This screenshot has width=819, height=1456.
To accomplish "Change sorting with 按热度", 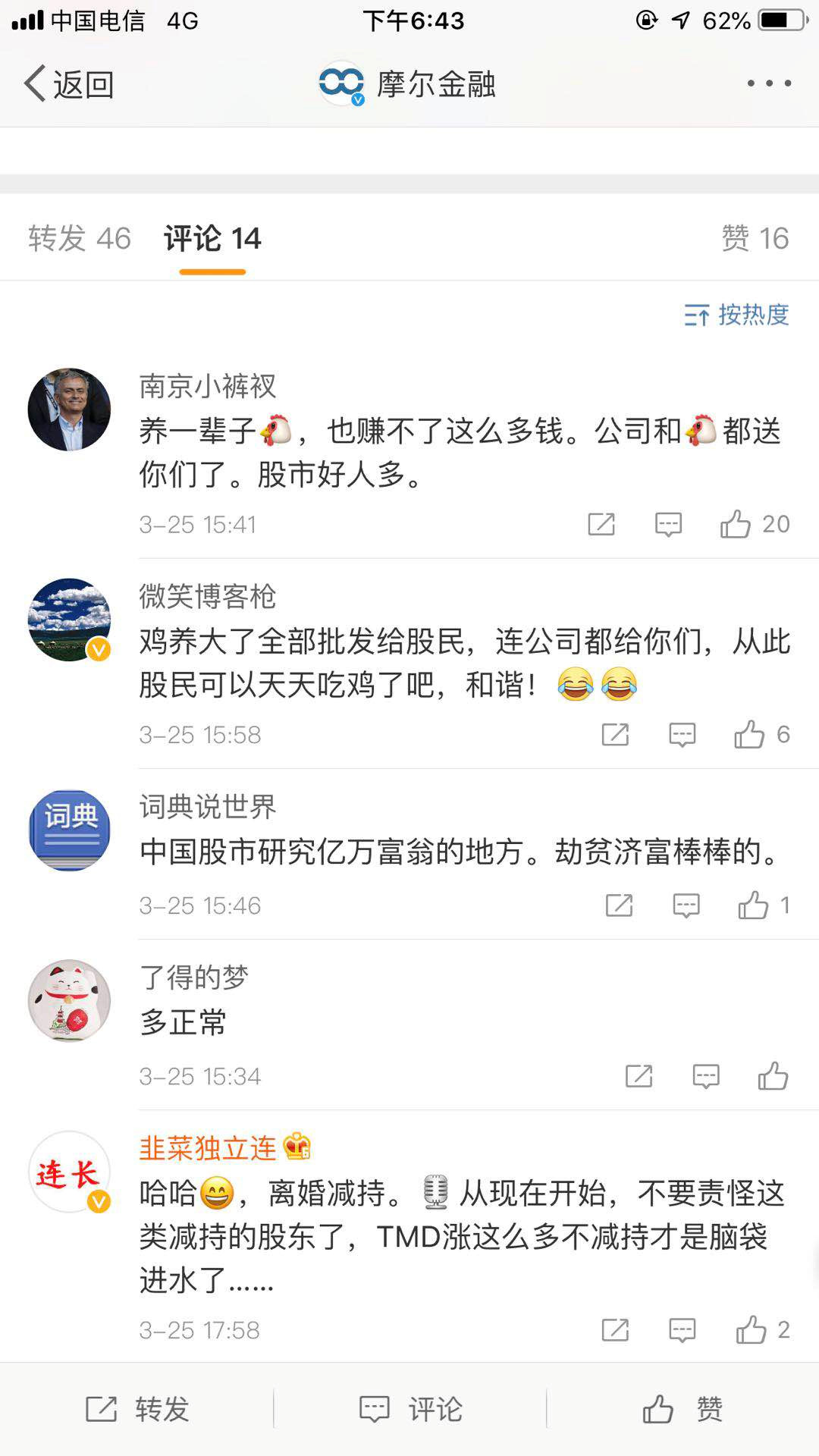I will [x=736, y=315].
